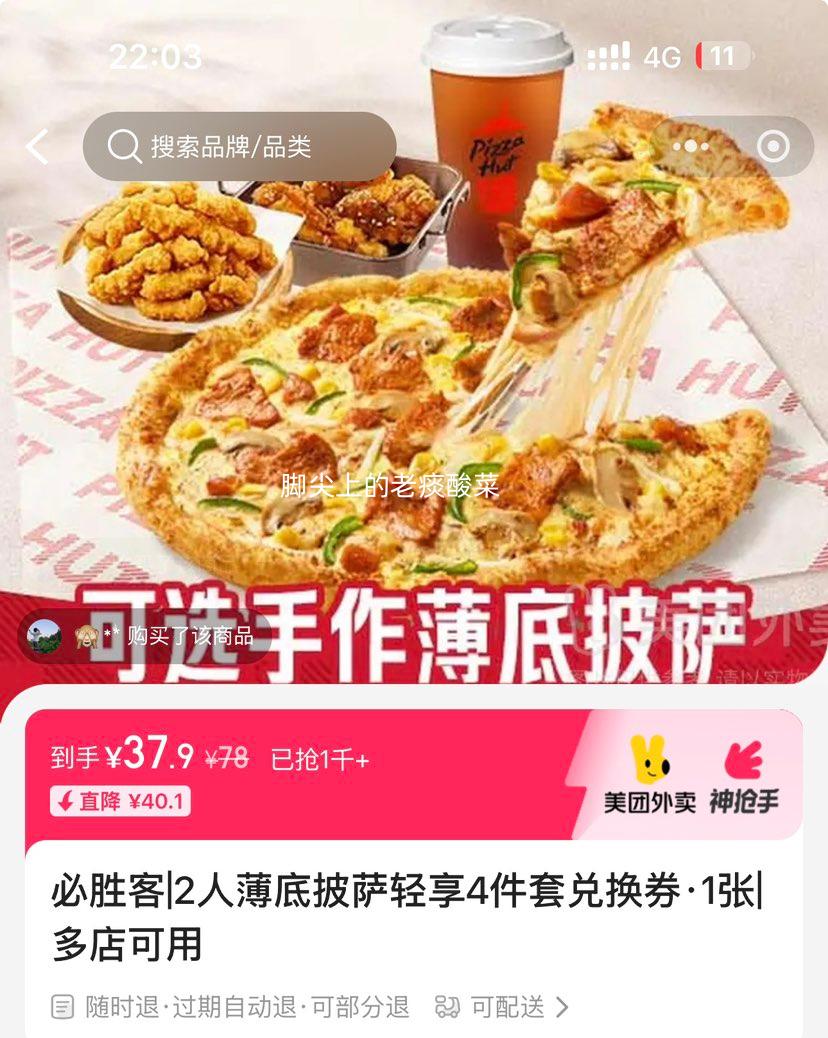Tap the crossed-out ¥78 original price
This screenshot has height=1038, width=828.
point(224,757)
